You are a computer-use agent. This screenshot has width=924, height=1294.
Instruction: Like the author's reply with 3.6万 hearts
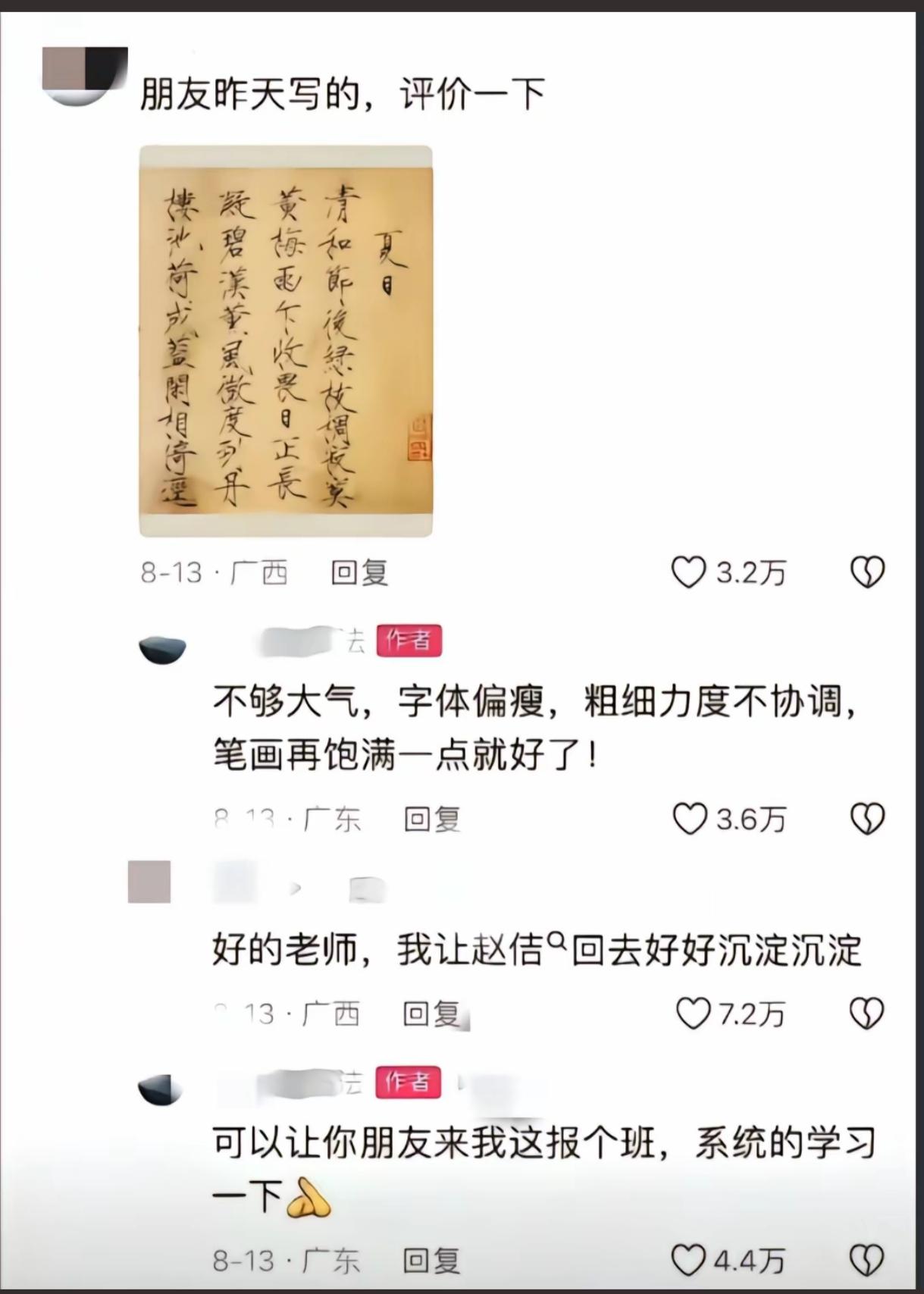(691, 818)
